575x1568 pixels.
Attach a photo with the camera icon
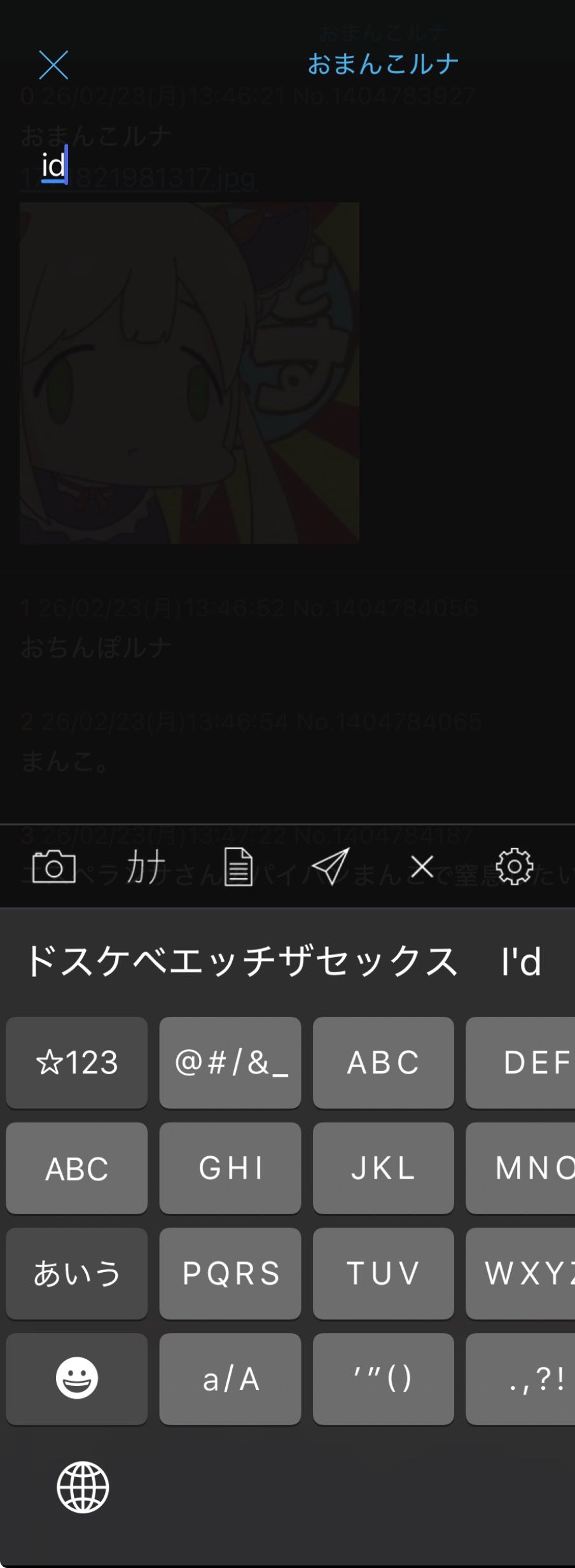54,866
